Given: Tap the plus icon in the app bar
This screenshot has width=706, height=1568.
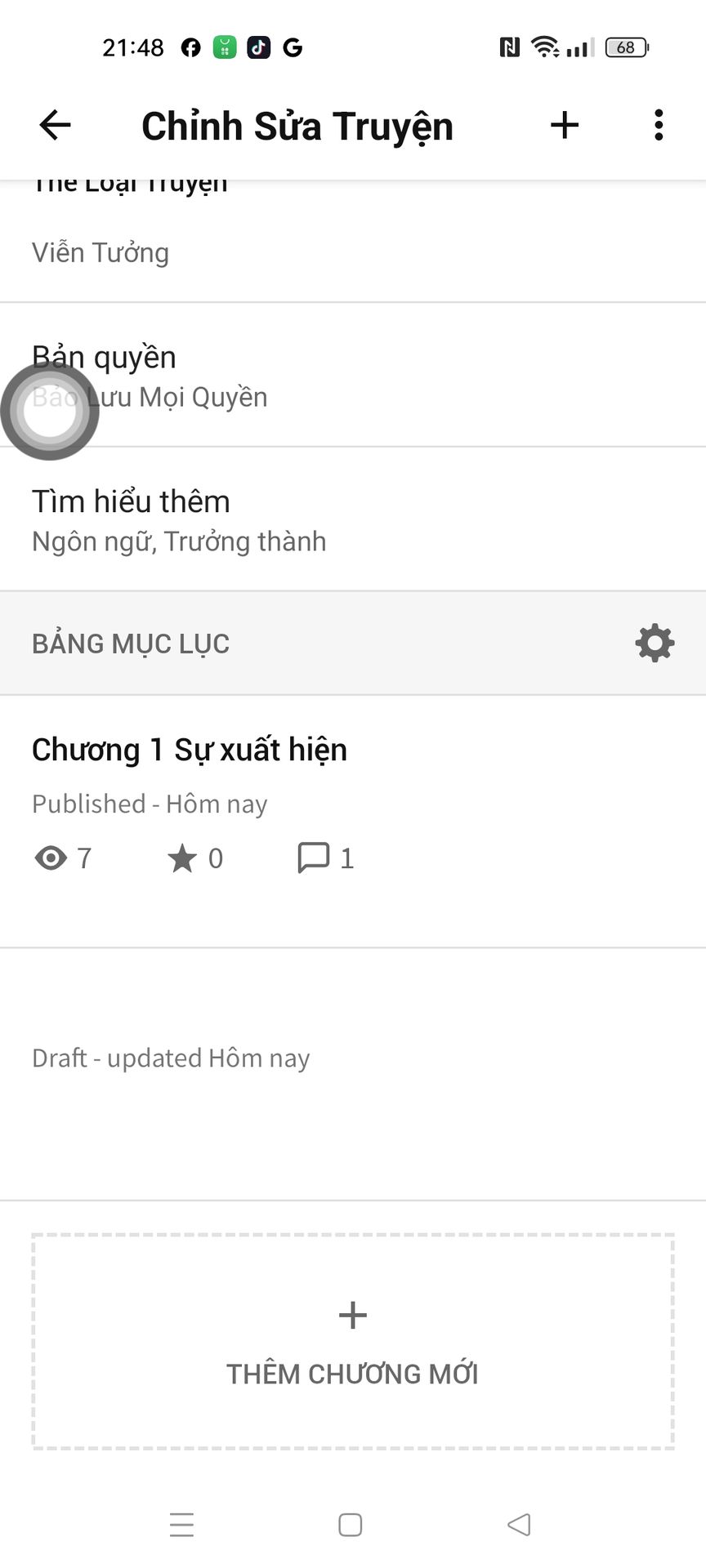Looking at the screenshot, I should pos(564,126).
